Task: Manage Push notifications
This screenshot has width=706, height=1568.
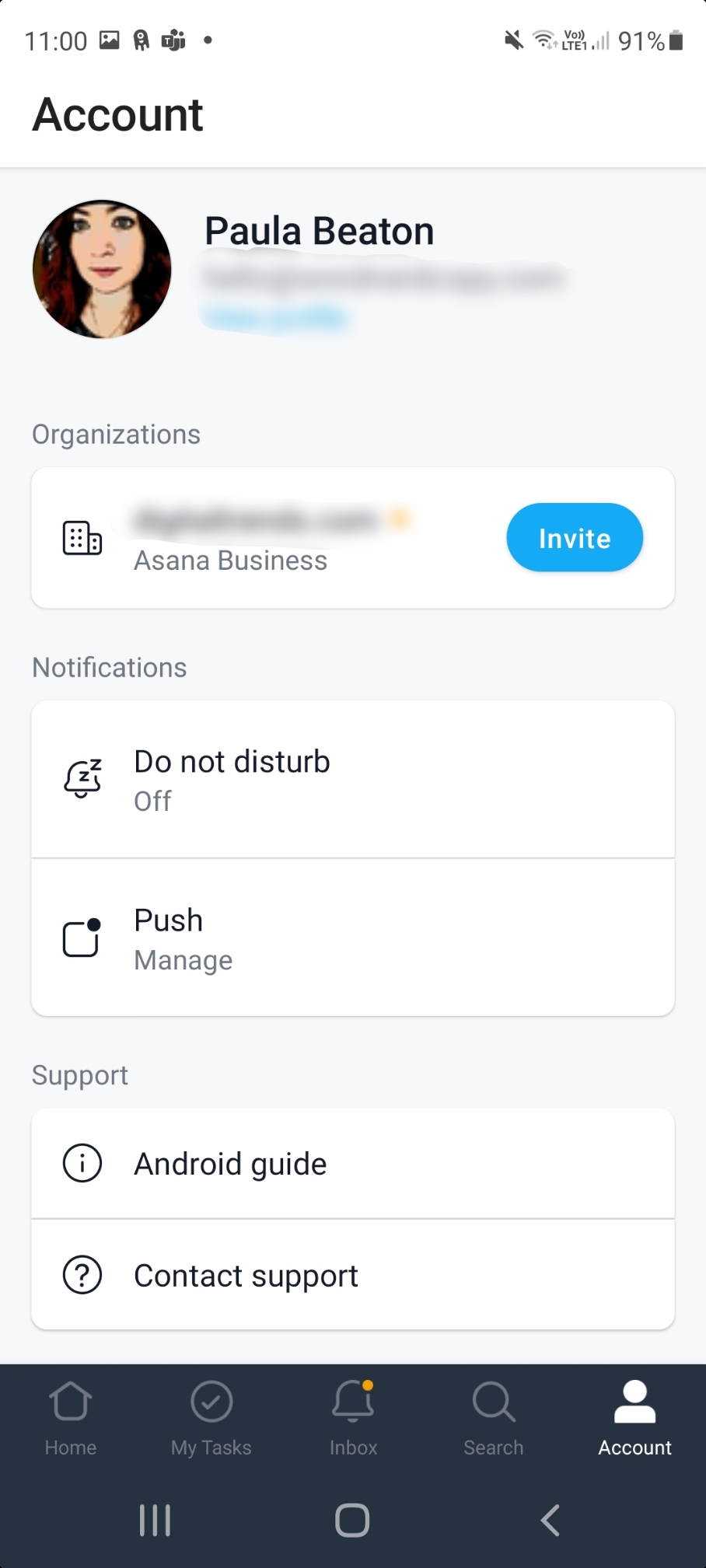Action: coord(353,938)
